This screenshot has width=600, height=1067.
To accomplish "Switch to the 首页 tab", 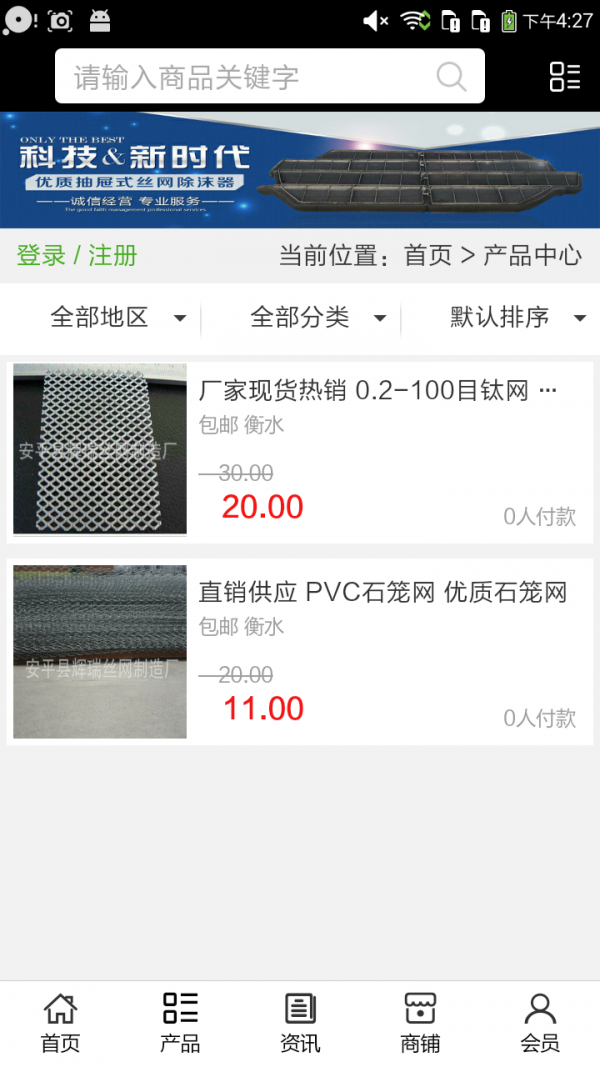I will [x=60, y=1022].
